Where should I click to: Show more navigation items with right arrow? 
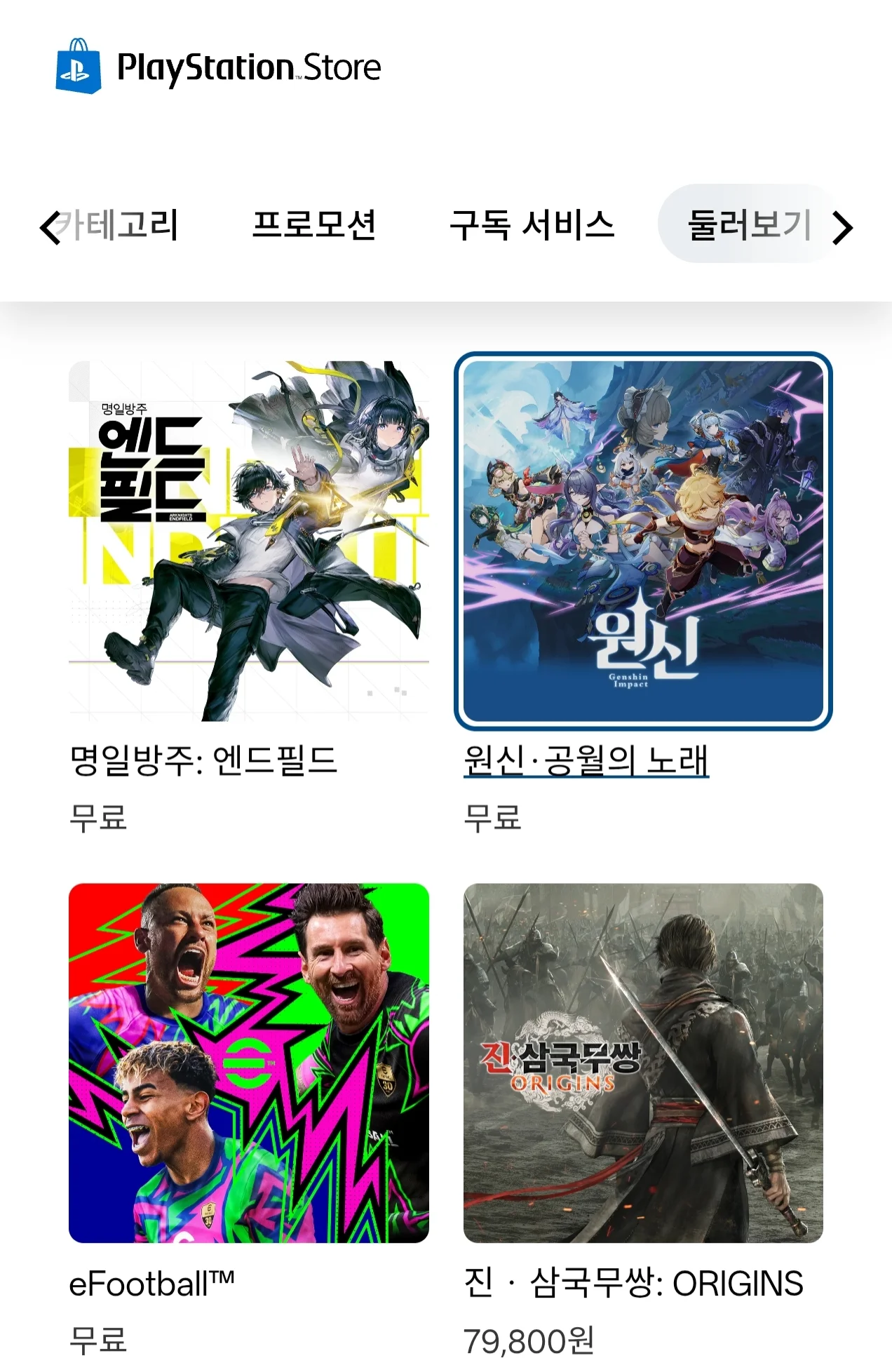point(842,227)
